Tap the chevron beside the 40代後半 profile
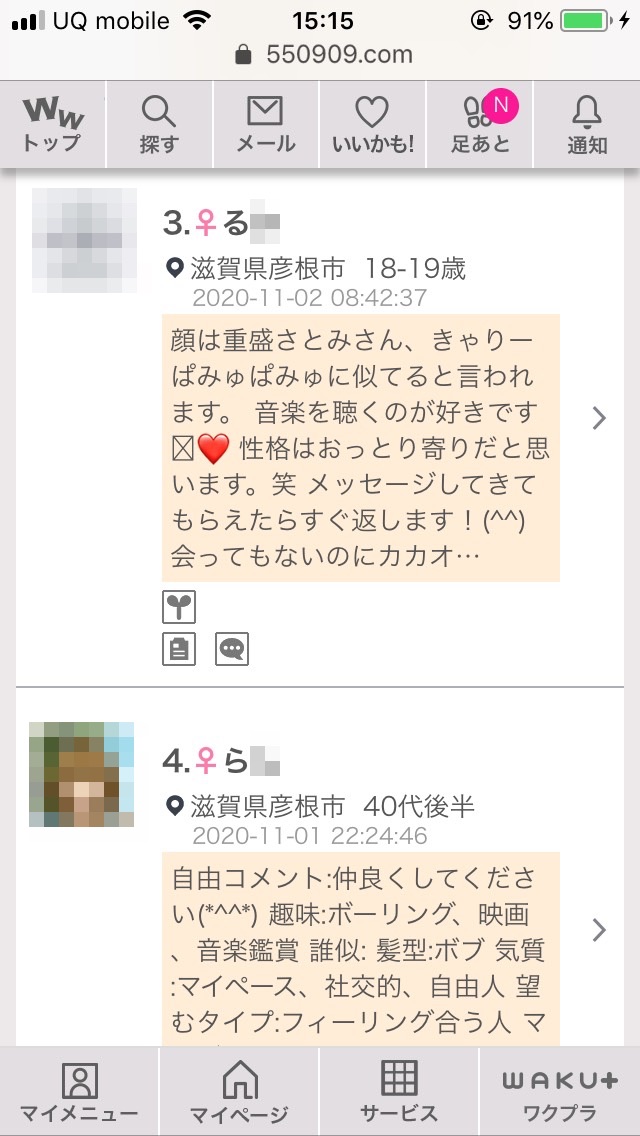This screenshot has width=640, height=1136. tap(599, 930)
